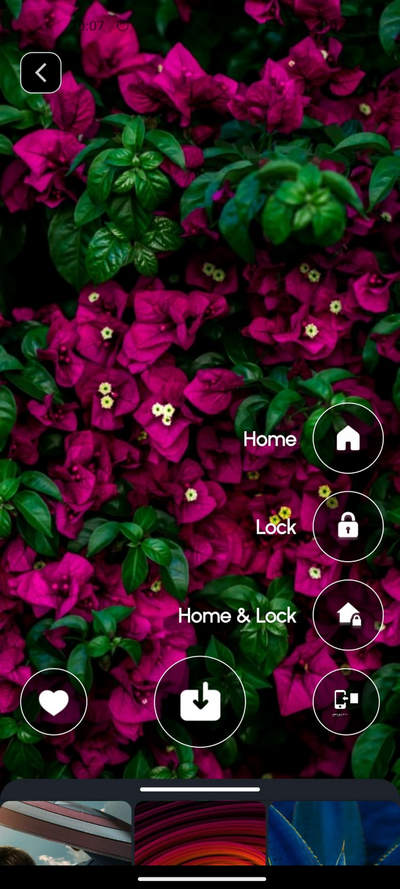Open the airplane wing wallpaper thumbnail
This screenshot has height=889, width=400.
click(66, 833)
